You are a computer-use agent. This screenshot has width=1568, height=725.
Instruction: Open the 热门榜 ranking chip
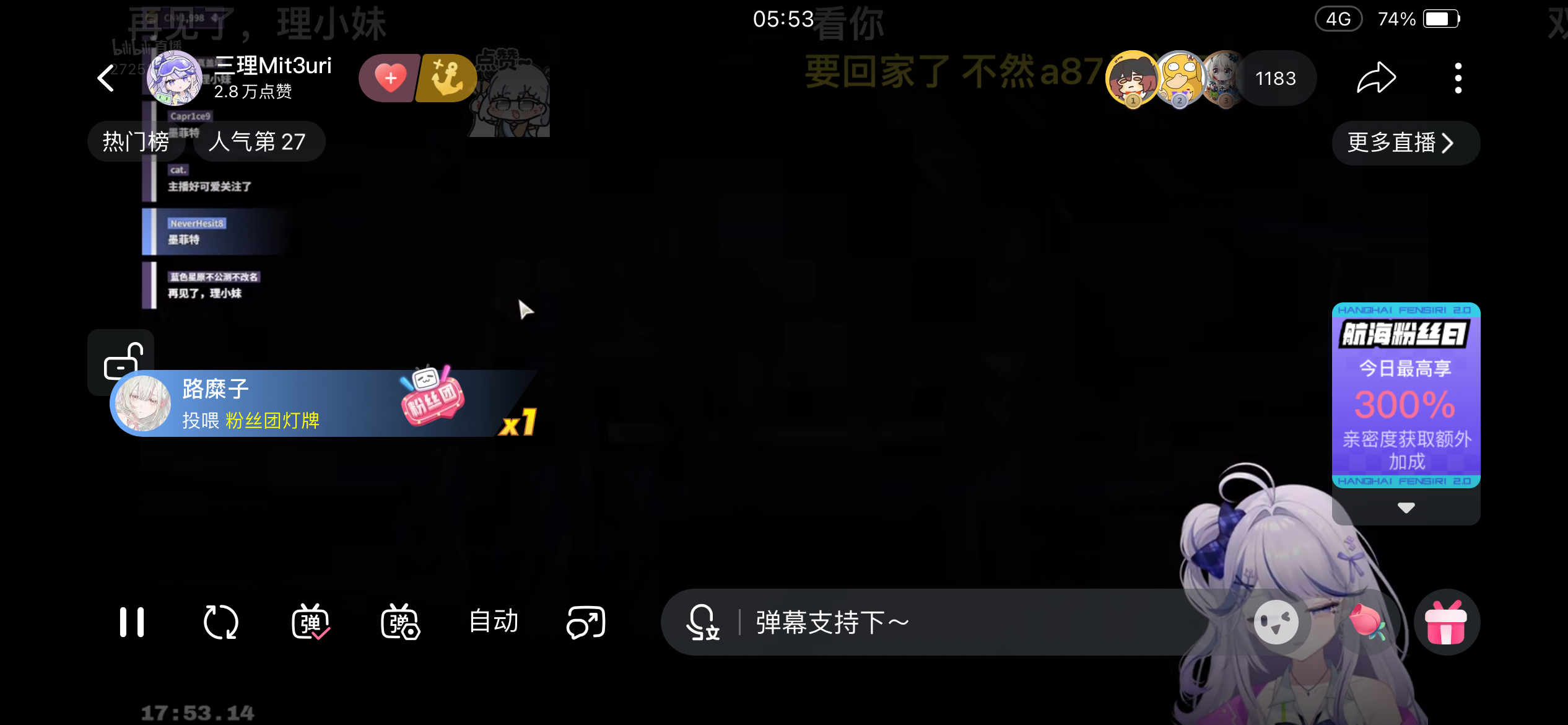[x=136, y=142]
